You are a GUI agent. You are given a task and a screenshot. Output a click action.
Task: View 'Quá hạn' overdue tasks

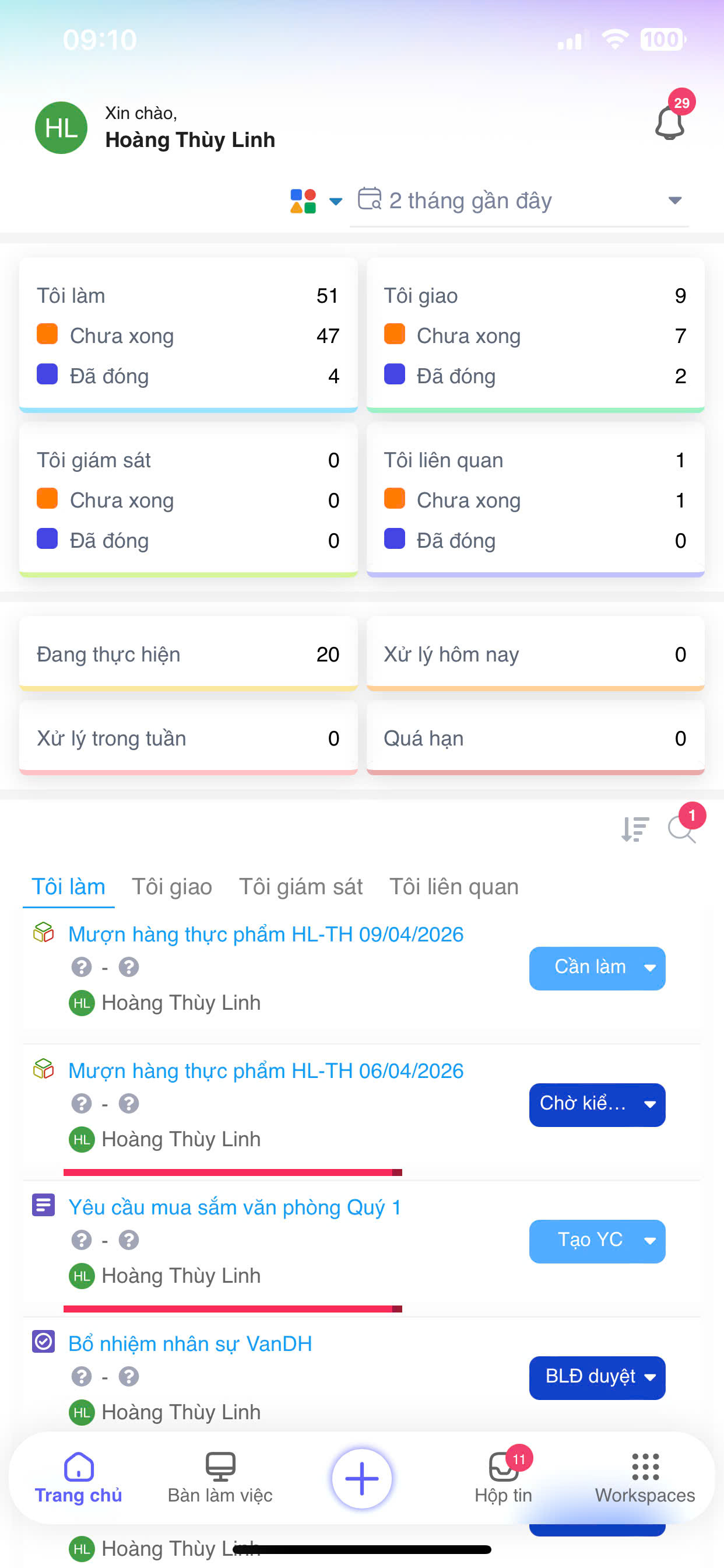pyautogui.click(x=535, y=738)
